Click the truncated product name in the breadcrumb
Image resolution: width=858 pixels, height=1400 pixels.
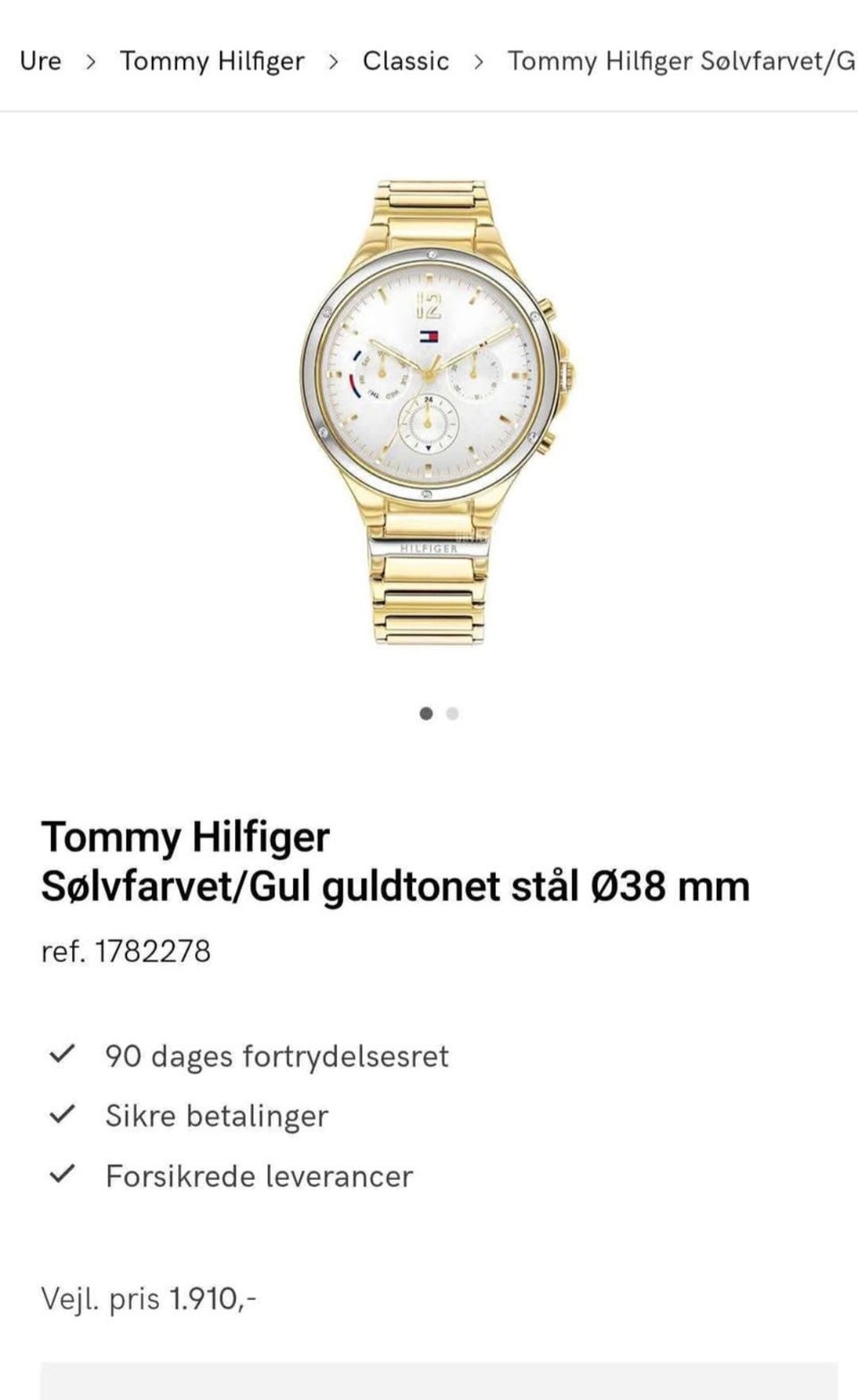tap(680, 62)
